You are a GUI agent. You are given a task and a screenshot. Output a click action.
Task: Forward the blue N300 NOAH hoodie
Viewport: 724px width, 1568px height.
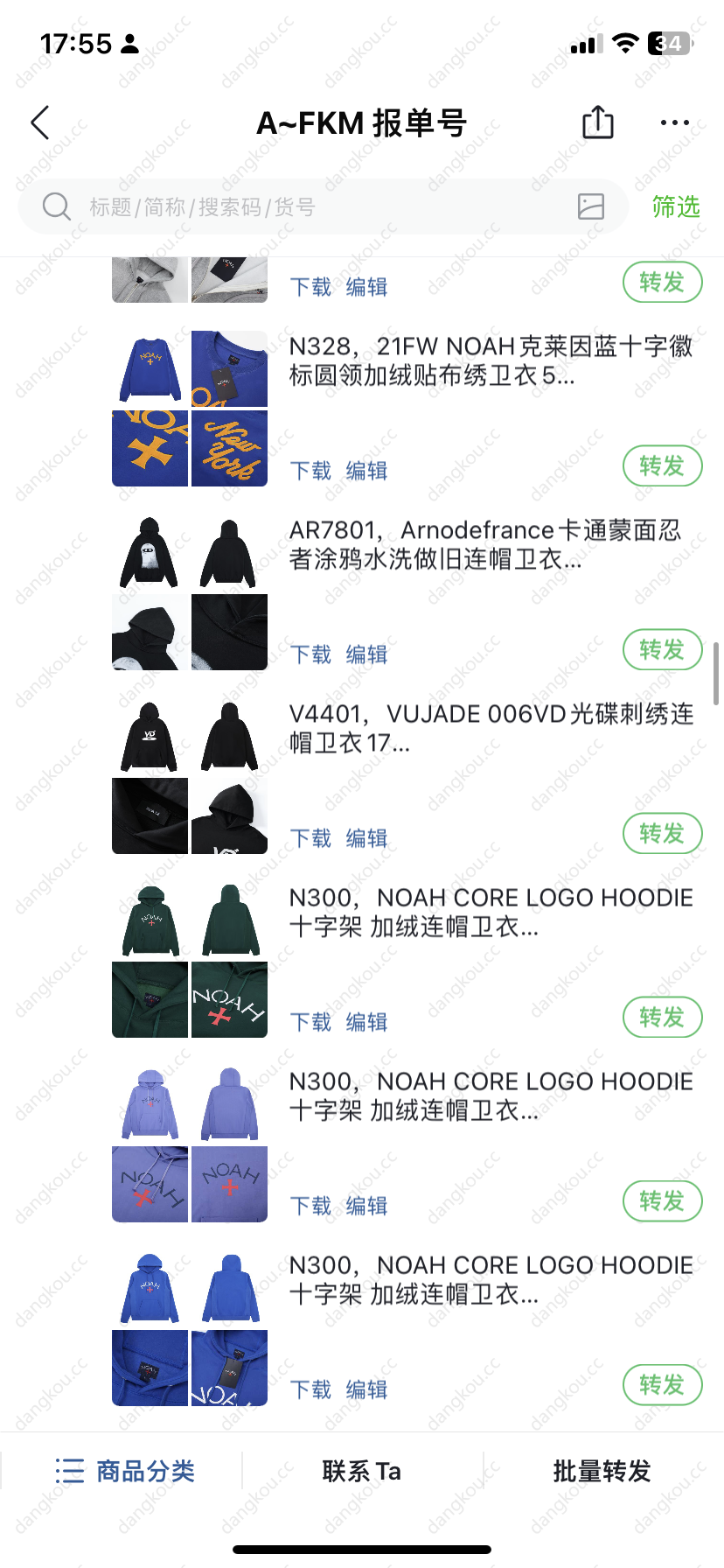point(662,1385)
